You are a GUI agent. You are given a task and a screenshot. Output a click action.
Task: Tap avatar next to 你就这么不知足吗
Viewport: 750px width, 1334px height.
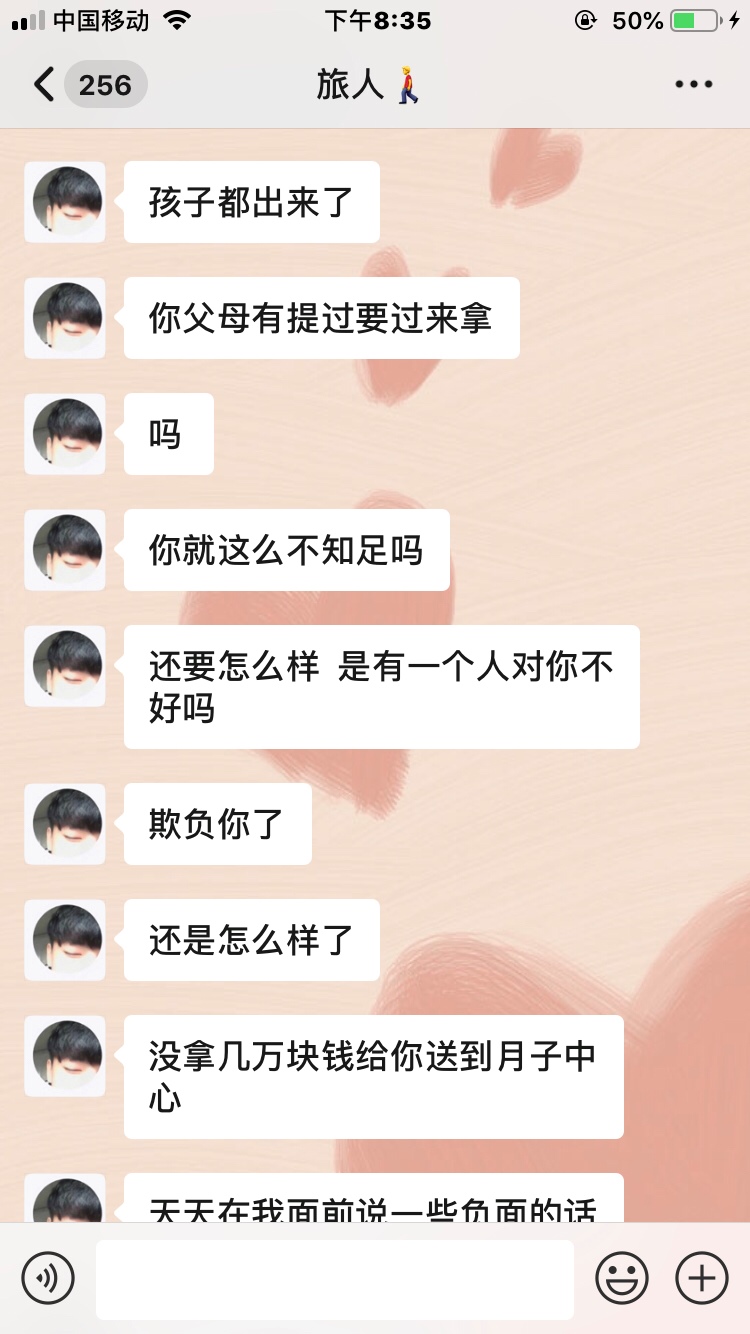point(66,550)
